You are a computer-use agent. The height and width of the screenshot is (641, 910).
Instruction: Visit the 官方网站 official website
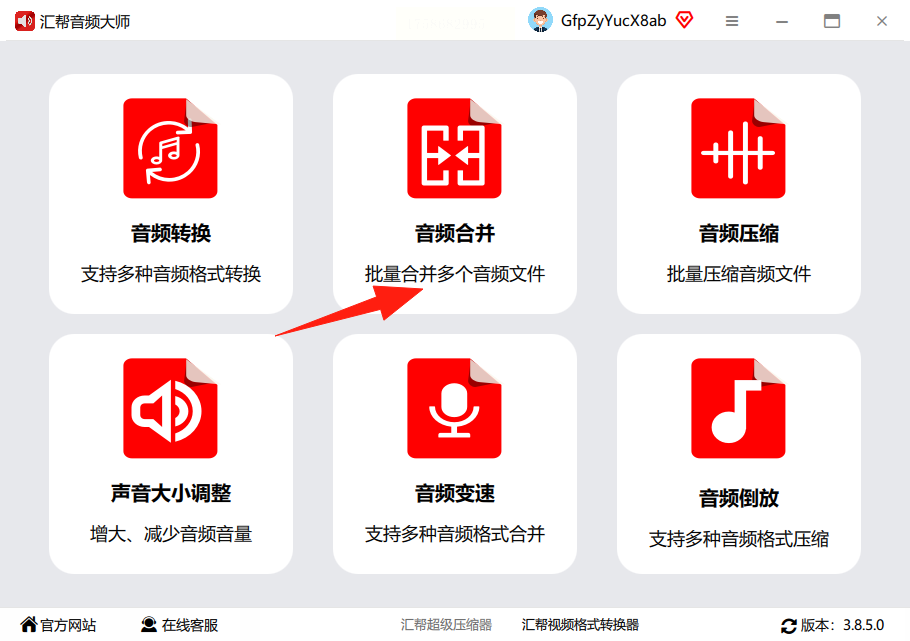59,625
